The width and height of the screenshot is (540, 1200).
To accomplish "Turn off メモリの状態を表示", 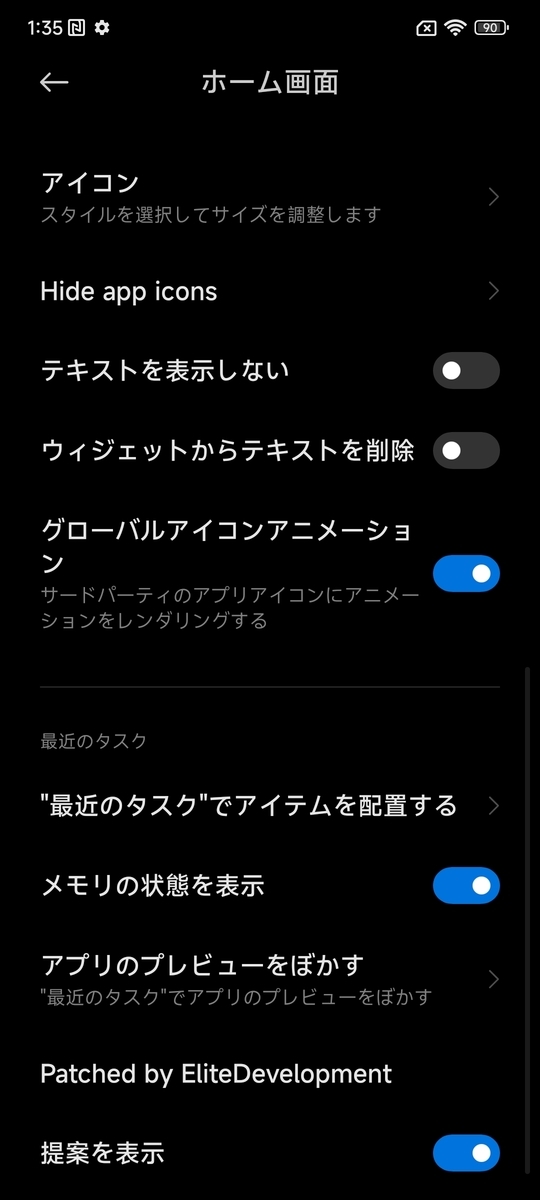I will point(466,885).
